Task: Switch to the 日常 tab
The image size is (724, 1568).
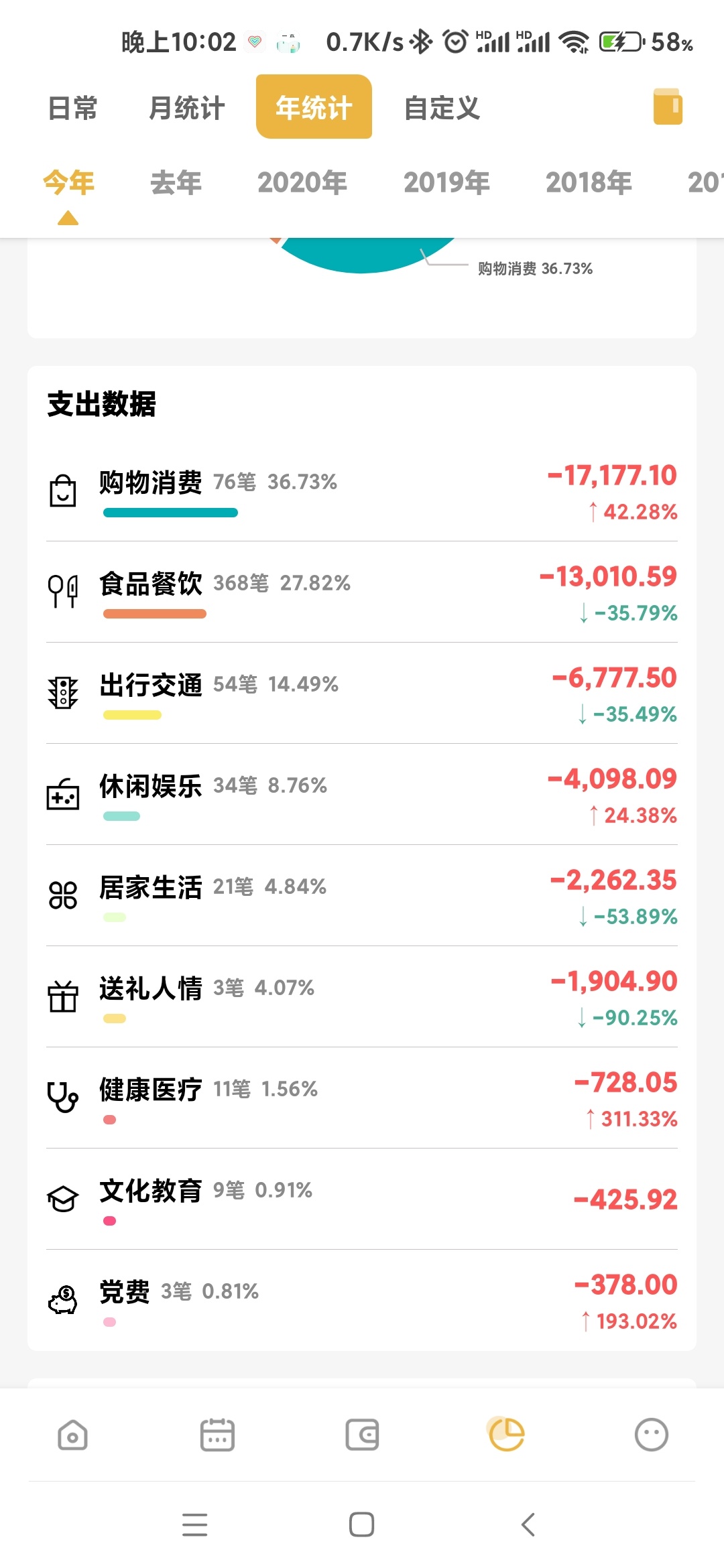Action: coord(72,107)
